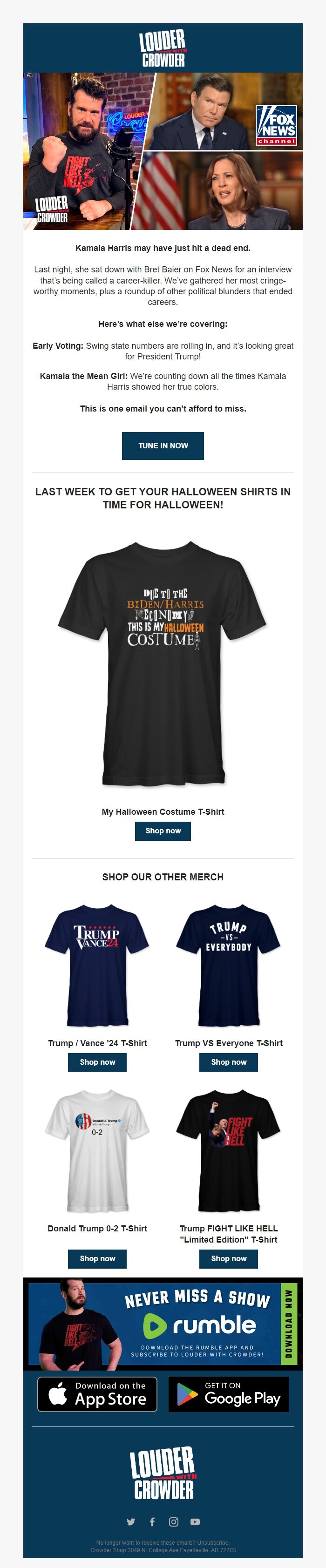Shop now for Trump FIGHT LIKE HELL T-Shirt
This screenshot has height=1568, width=326.
229,1258
